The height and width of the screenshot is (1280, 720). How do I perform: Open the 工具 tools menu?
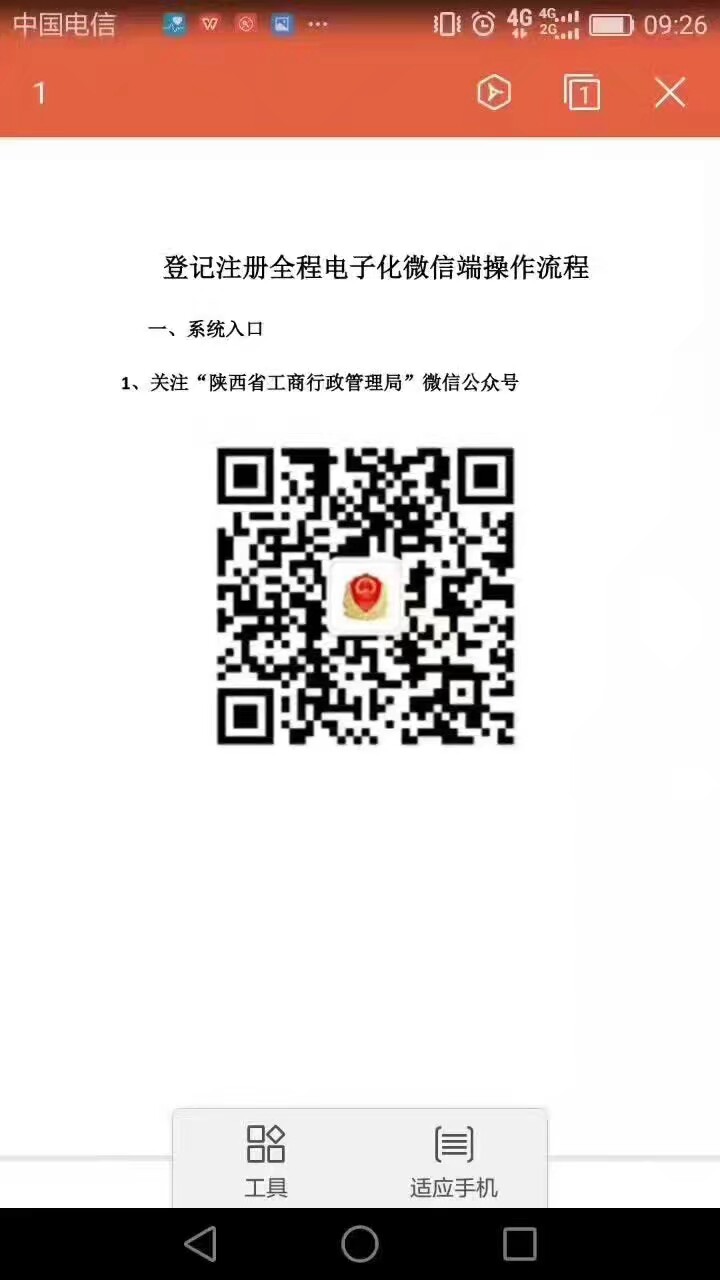click(x=266, y=1160)
